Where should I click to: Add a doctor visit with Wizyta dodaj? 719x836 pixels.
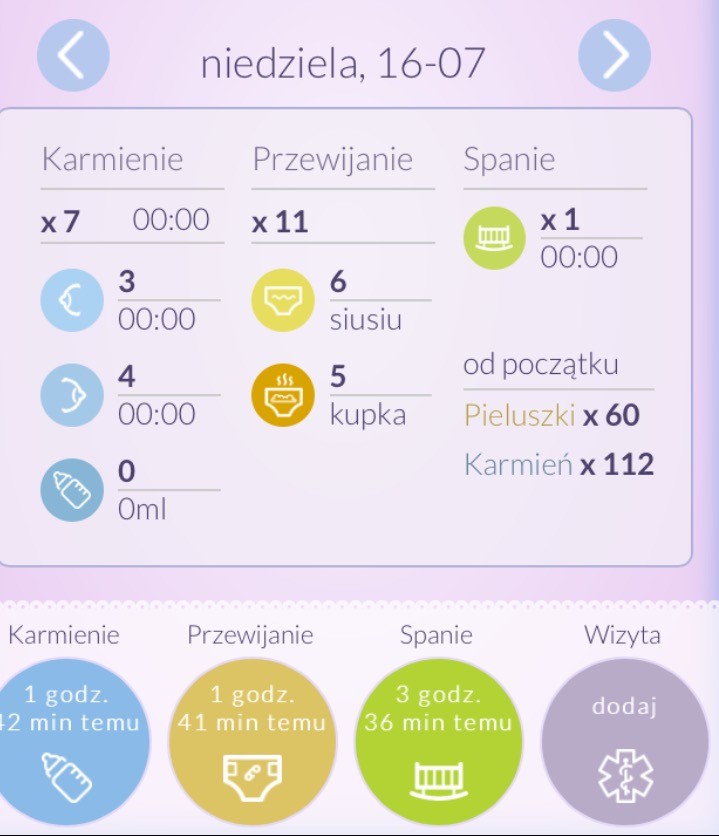pyautogui.click(x=624, y=742)
